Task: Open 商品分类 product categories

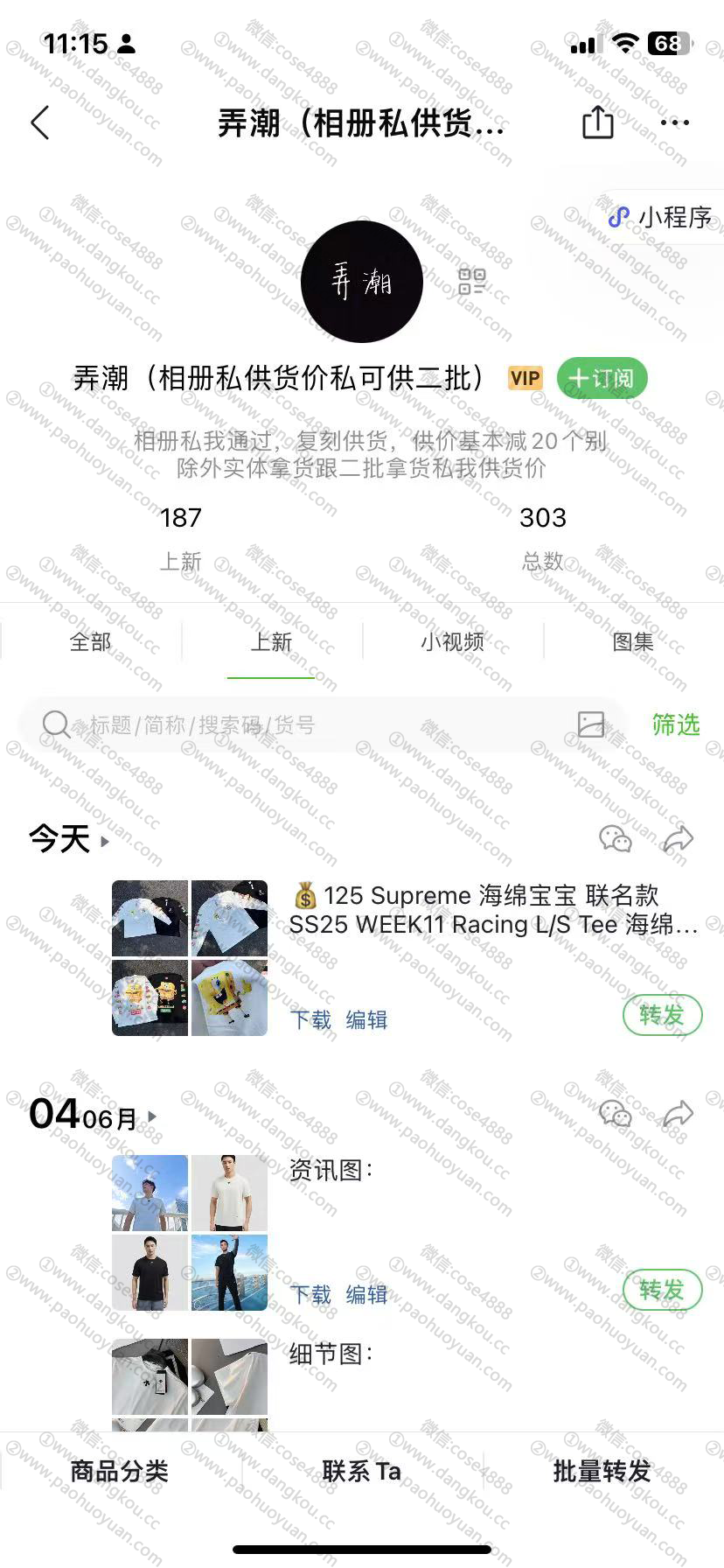Action: (x=120, y=1471)
